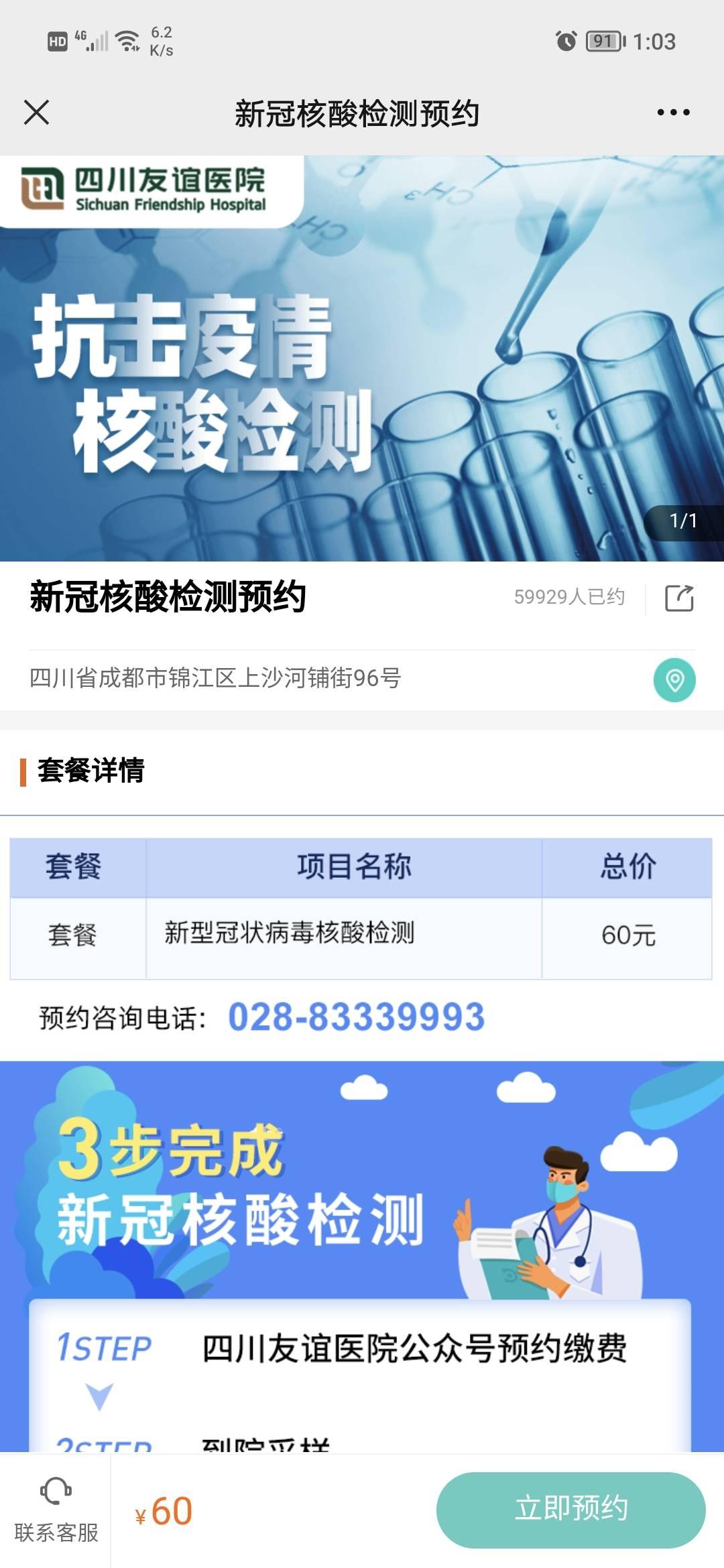Open the hospital location on the map
This screenshot has height=1568, width=724.
pyautogui.click(x=674, y=680)
